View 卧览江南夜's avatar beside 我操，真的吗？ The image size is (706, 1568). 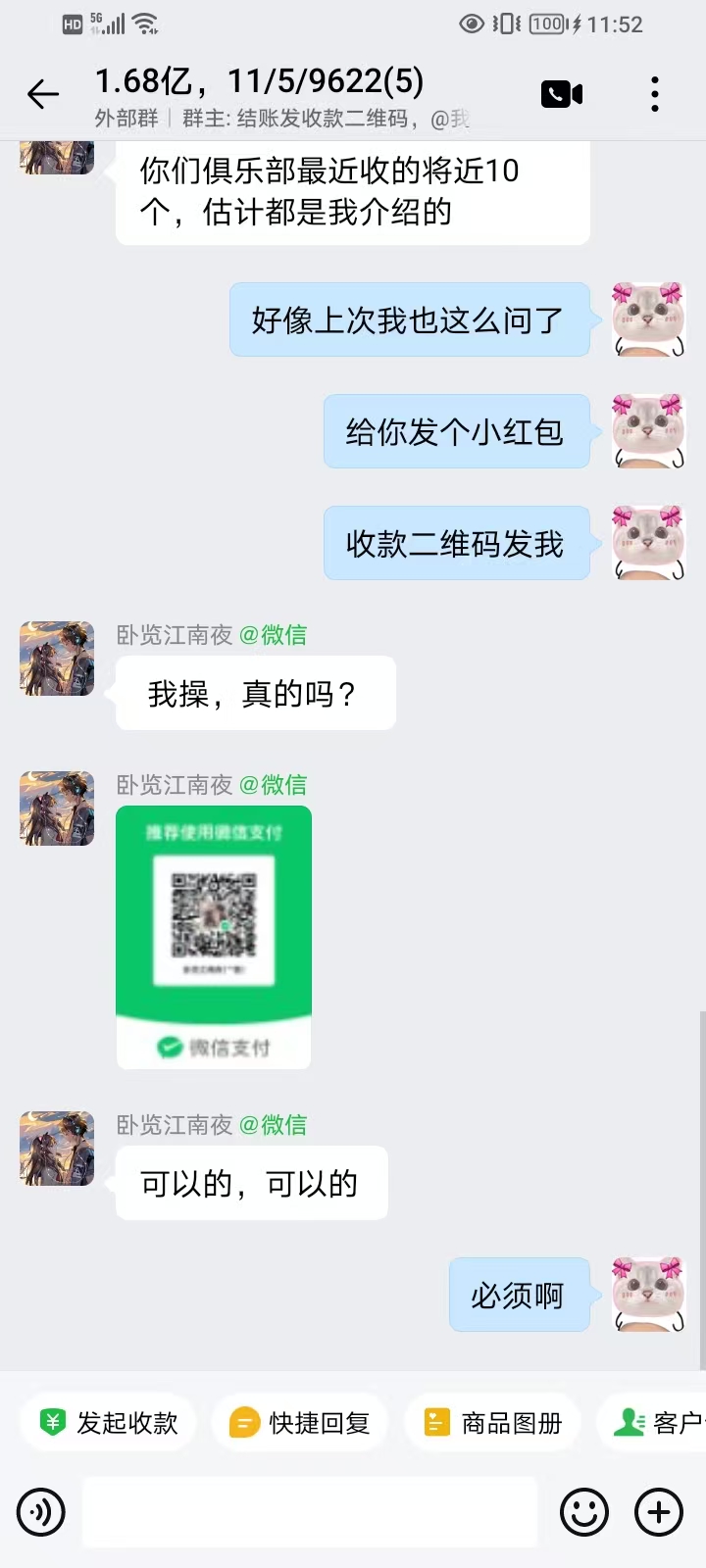[57, 659]
